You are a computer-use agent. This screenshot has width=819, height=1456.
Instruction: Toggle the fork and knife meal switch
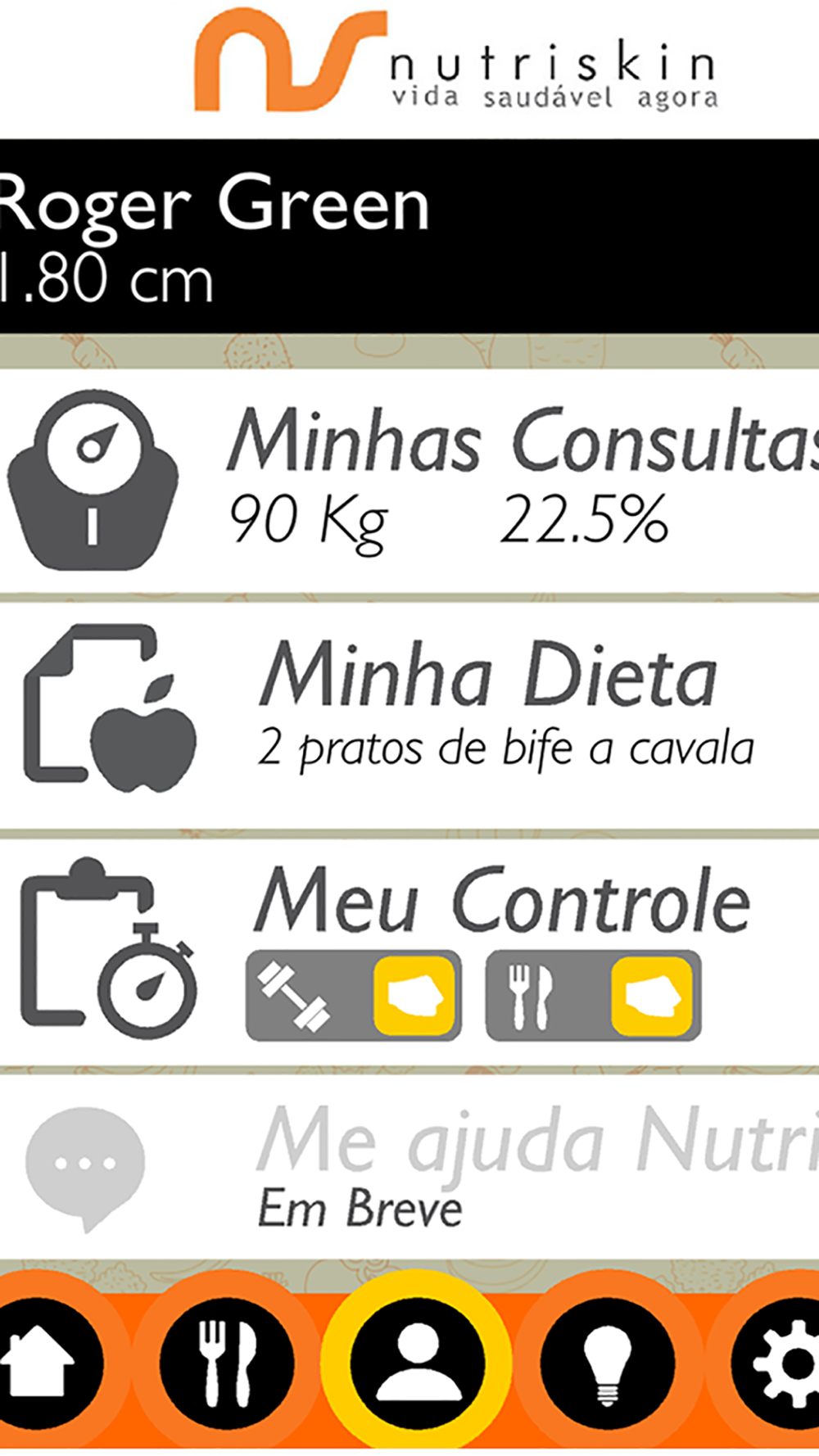pos(593,995)
